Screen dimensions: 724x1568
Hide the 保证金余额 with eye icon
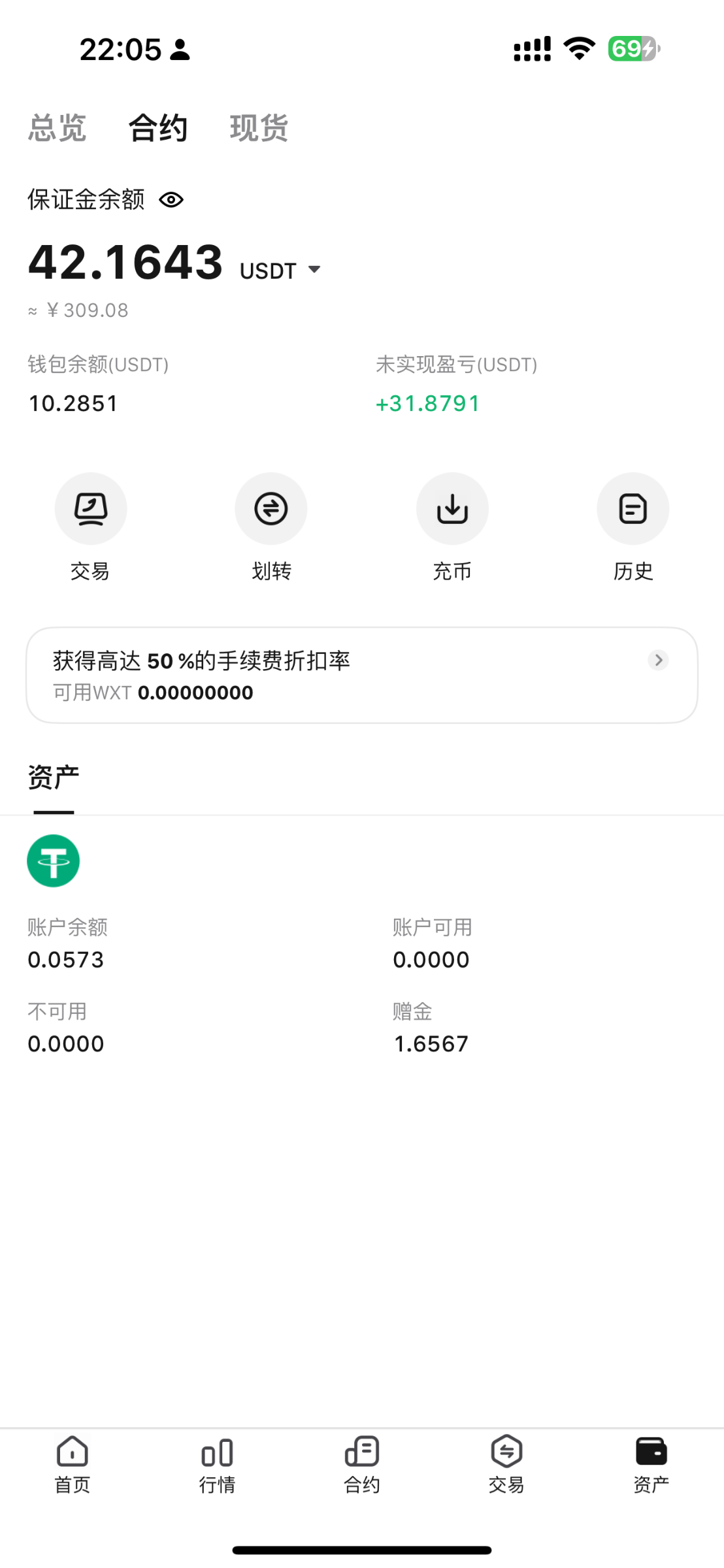(171, 200)
